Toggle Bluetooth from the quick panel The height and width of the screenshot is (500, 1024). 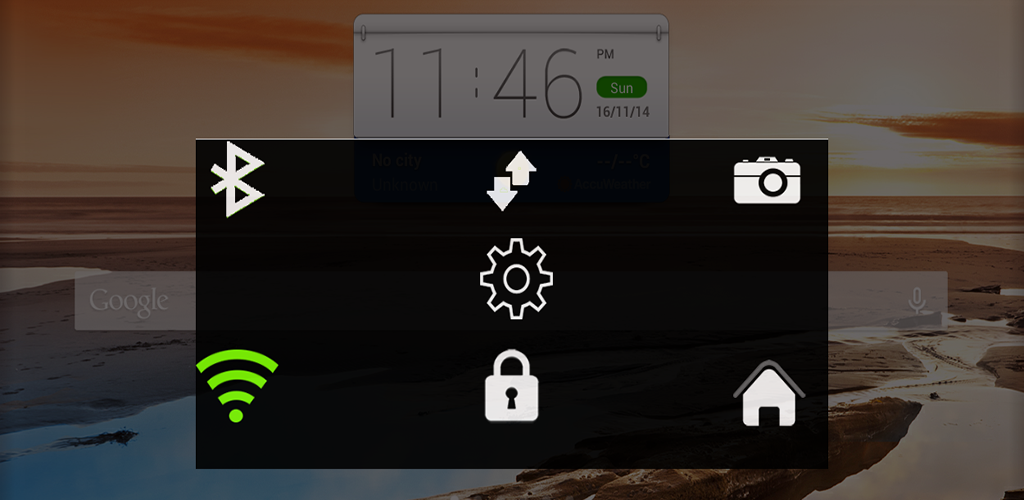point(237,179)
